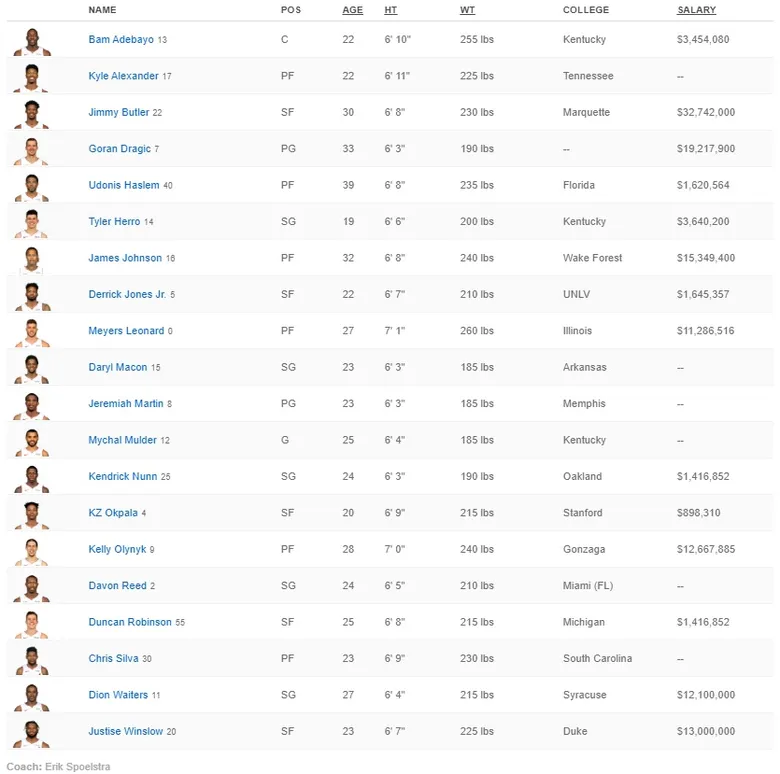Open Derrick Jones Jr.'s player page
The image size is (780, 774).
(x=127, y=295)
